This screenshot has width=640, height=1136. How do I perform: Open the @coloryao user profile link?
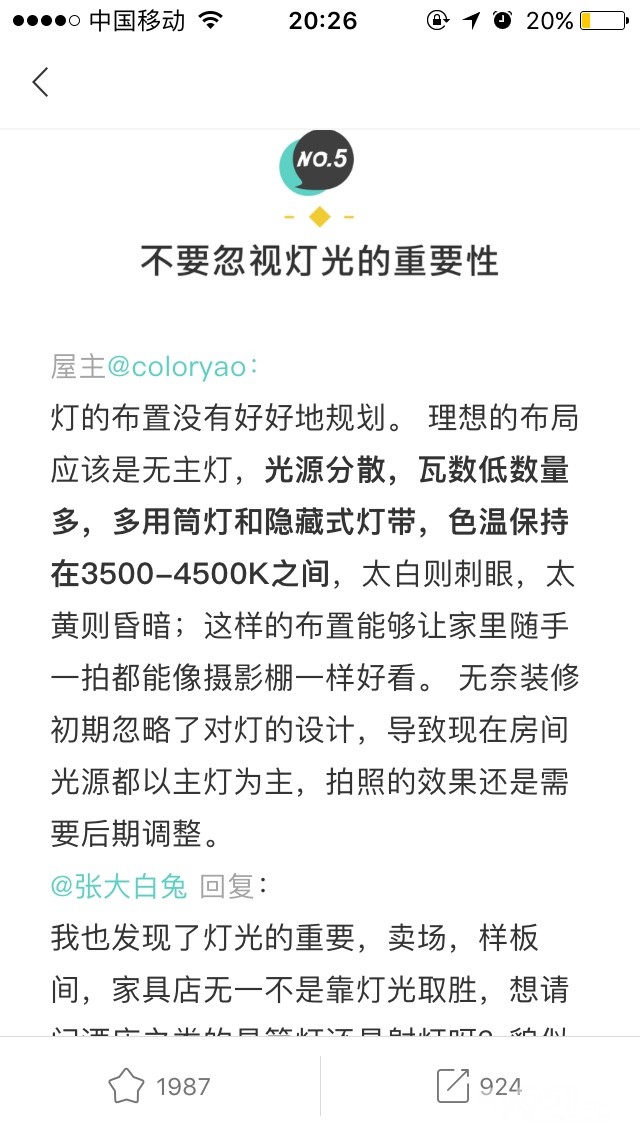[x=178, y=367]
